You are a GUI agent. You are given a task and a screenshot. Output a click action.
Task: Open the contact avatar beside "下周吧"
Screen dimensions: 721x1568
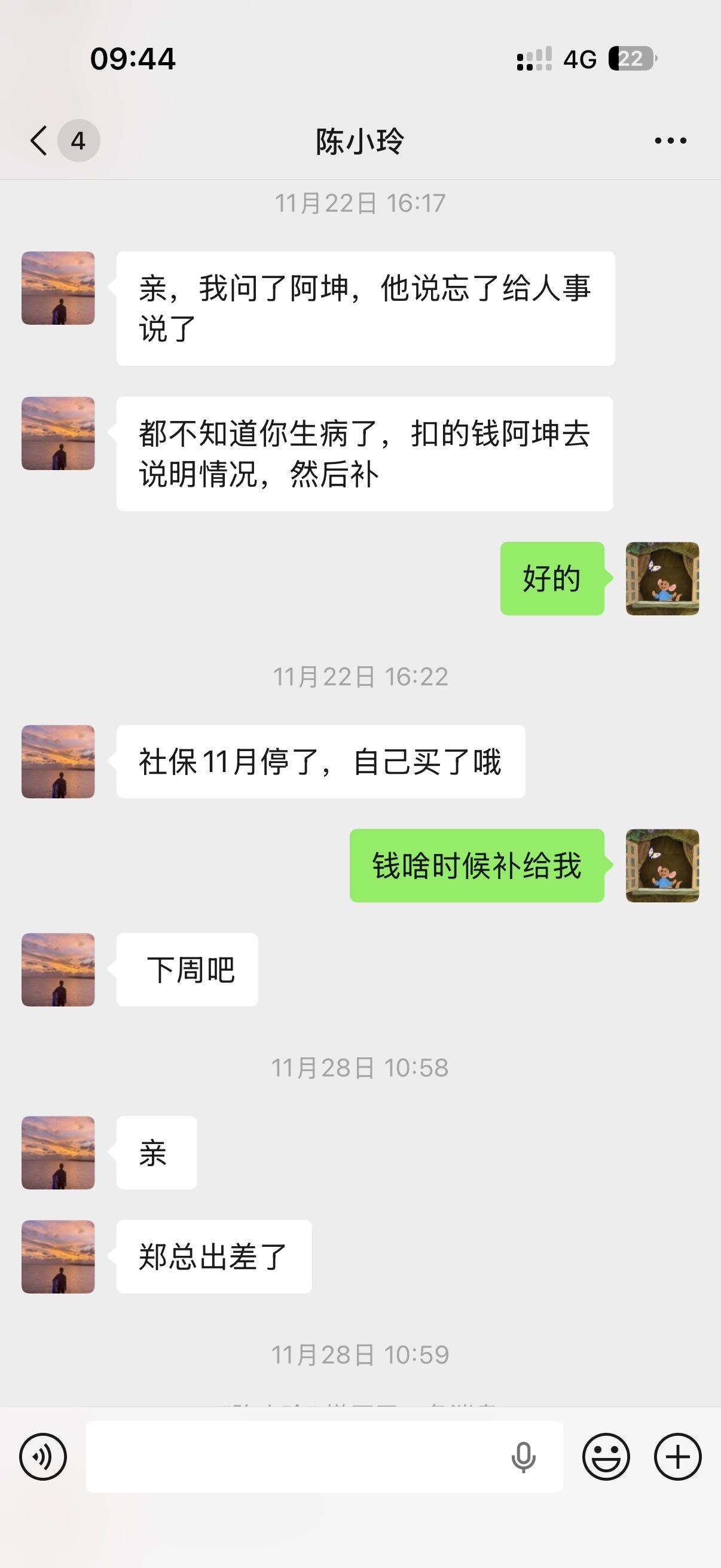pyautogui.click(x=59, y=969)
